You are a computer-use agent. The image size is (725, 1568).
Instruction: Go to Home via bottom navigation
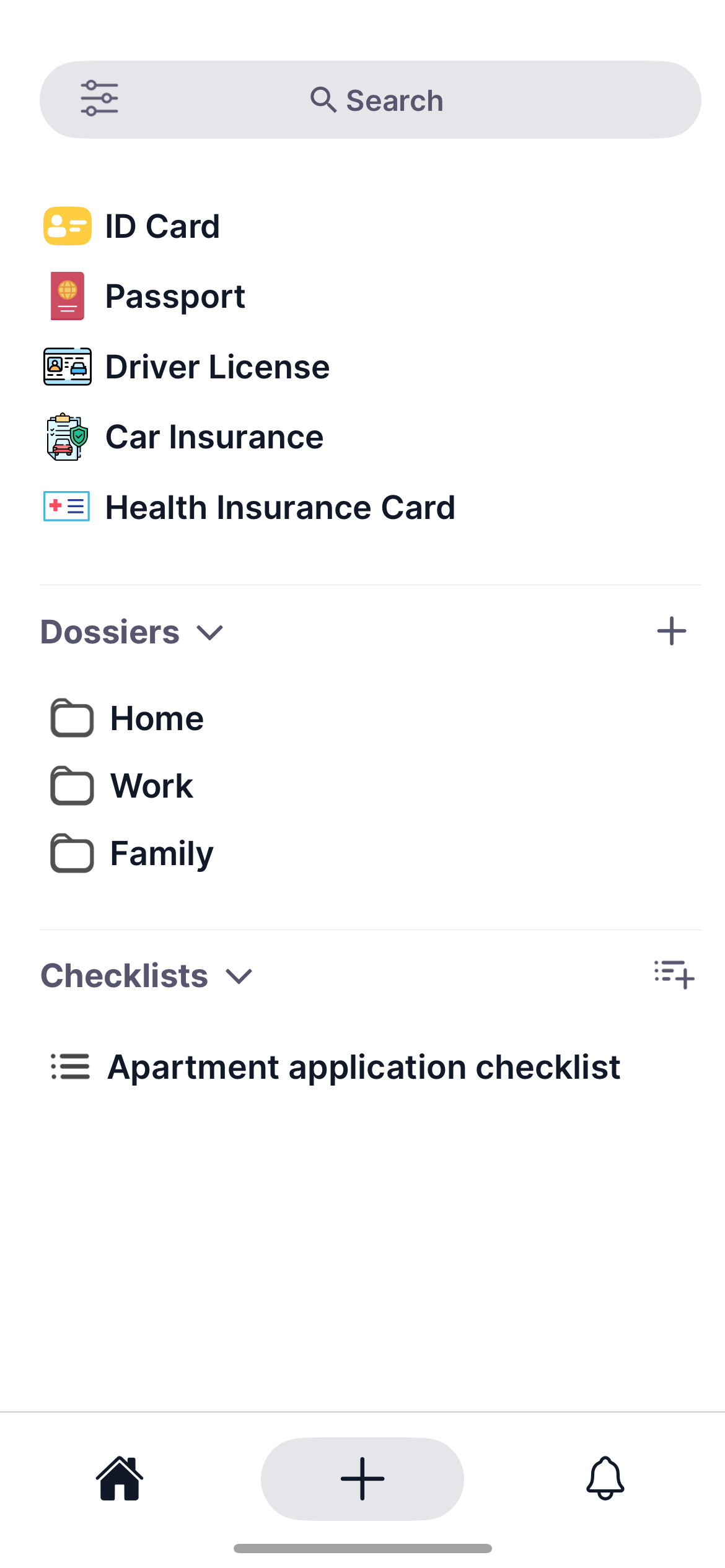[120, 1479]
